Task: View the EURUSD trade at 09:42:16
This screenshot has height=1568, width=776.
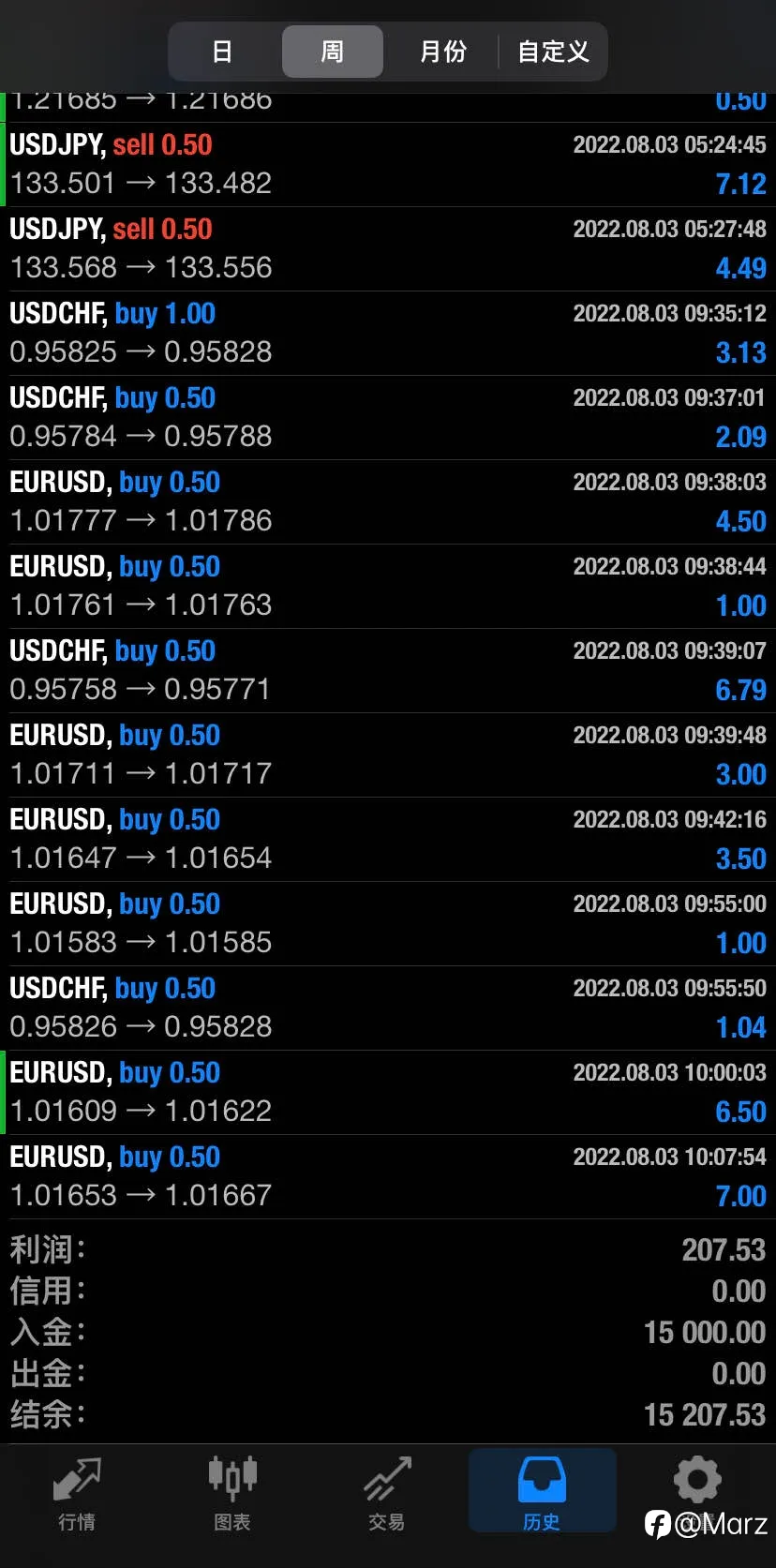Action: tap(388, 840)
